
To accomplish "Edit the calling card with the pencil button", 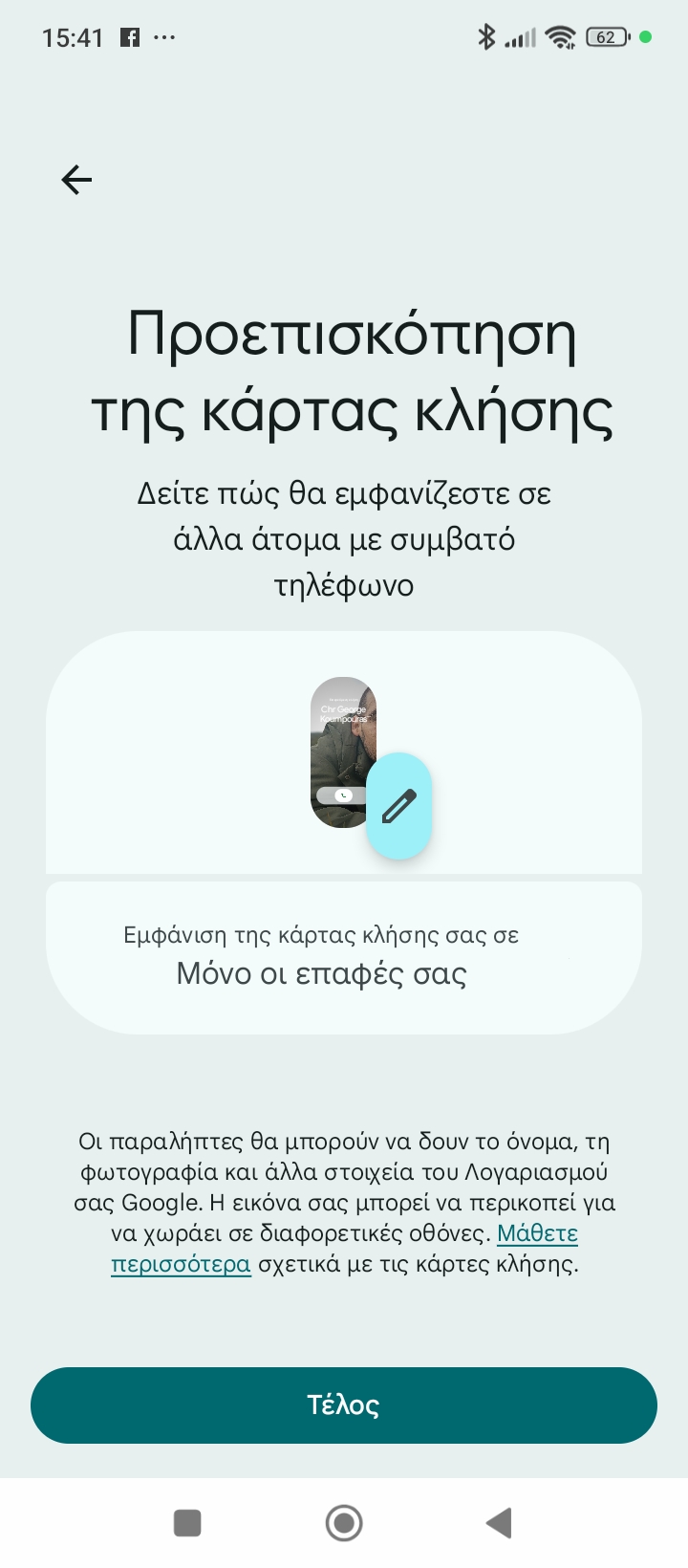I will pos(399,806).
